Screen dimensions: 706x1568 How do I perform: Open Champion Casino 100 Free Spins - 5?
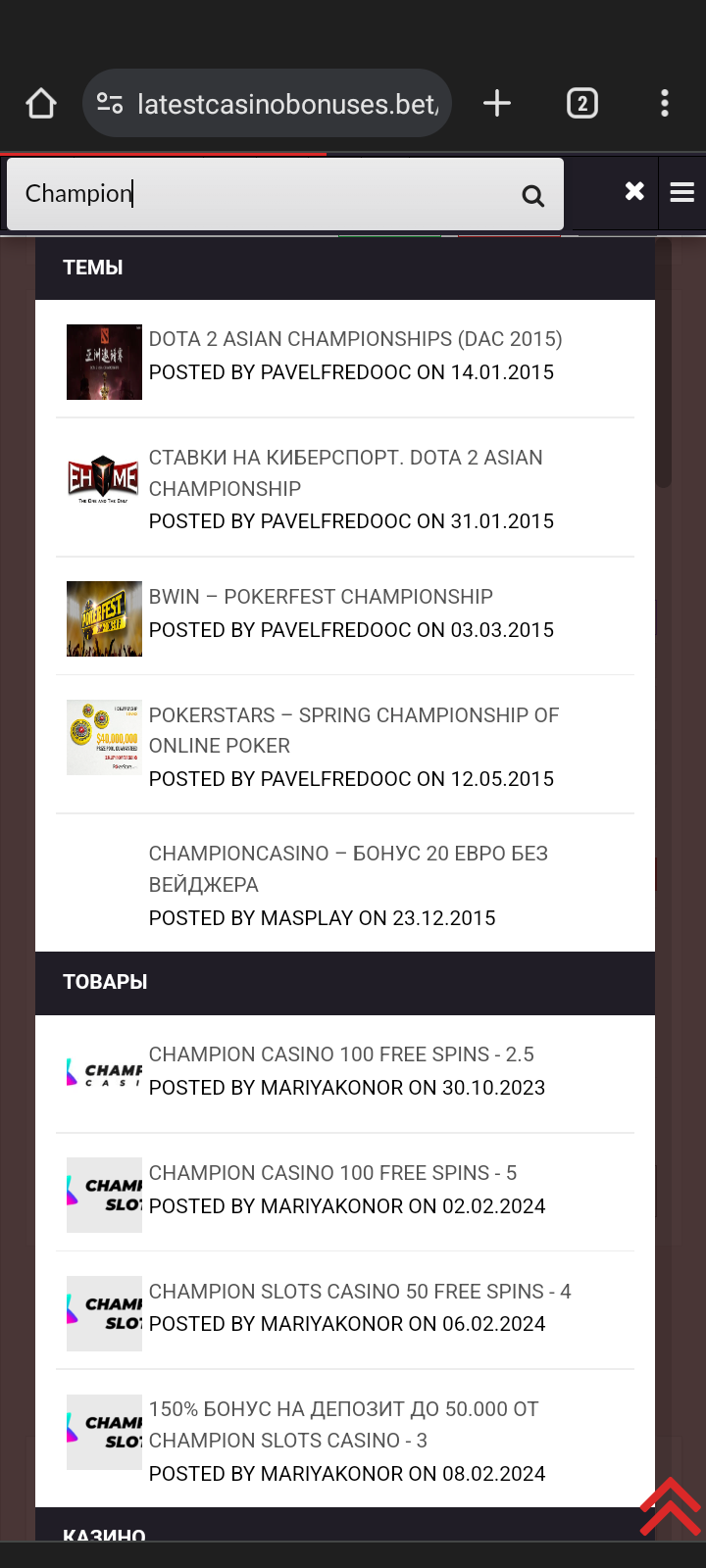click(332, 1173)
